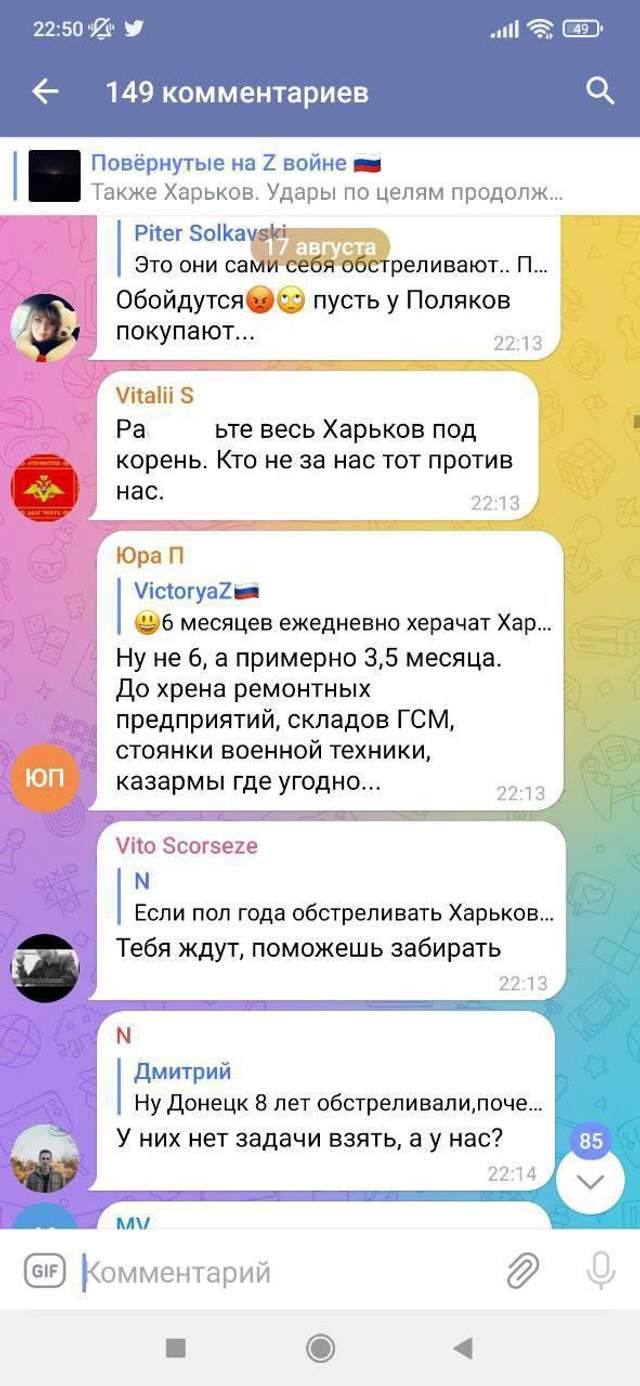Open Юра П's orange avatar
The image size is (640, 1386).
pyautogui.click(x=45, y=777)
